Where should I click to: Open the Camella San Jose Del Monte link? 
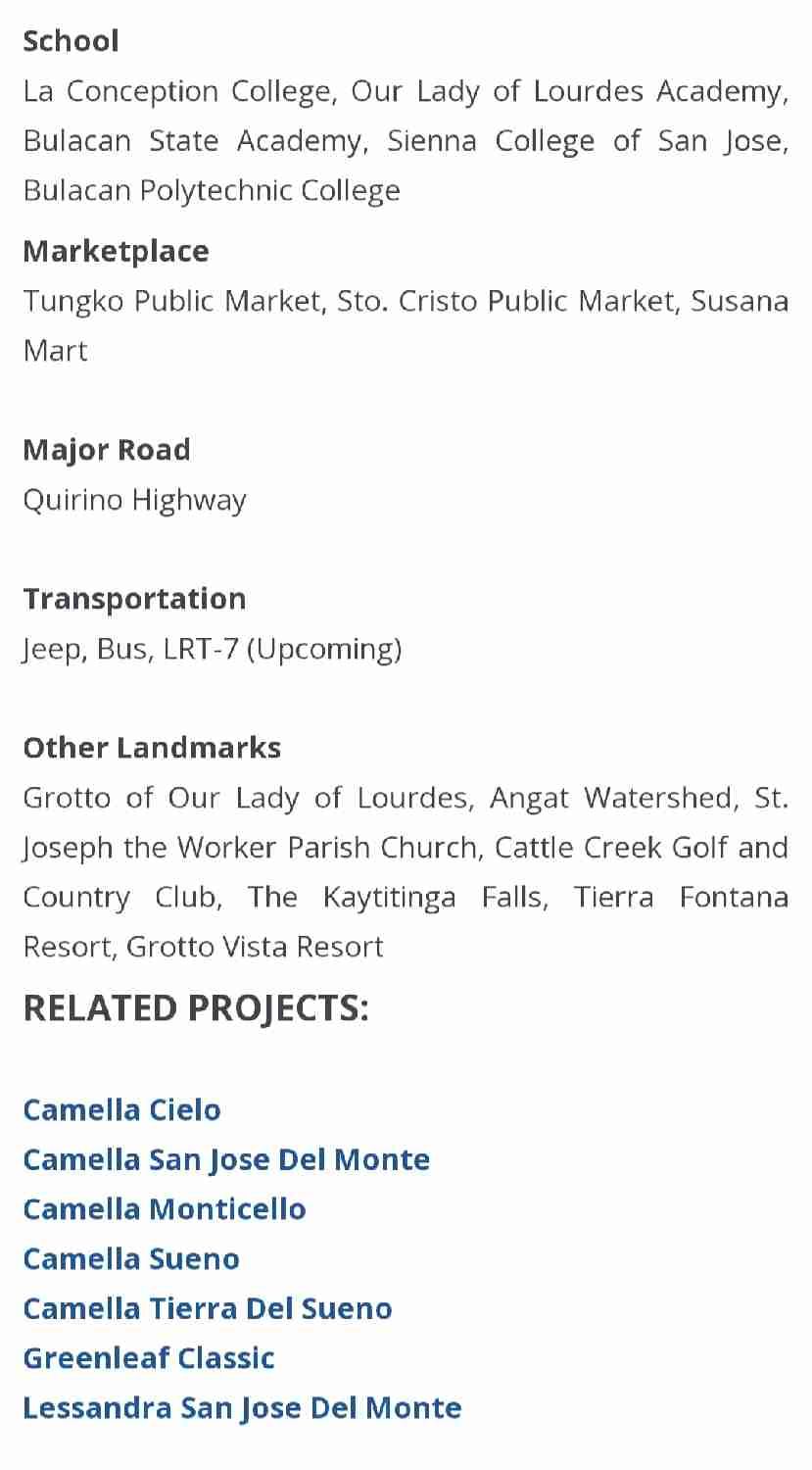(x=226, y=1159)
